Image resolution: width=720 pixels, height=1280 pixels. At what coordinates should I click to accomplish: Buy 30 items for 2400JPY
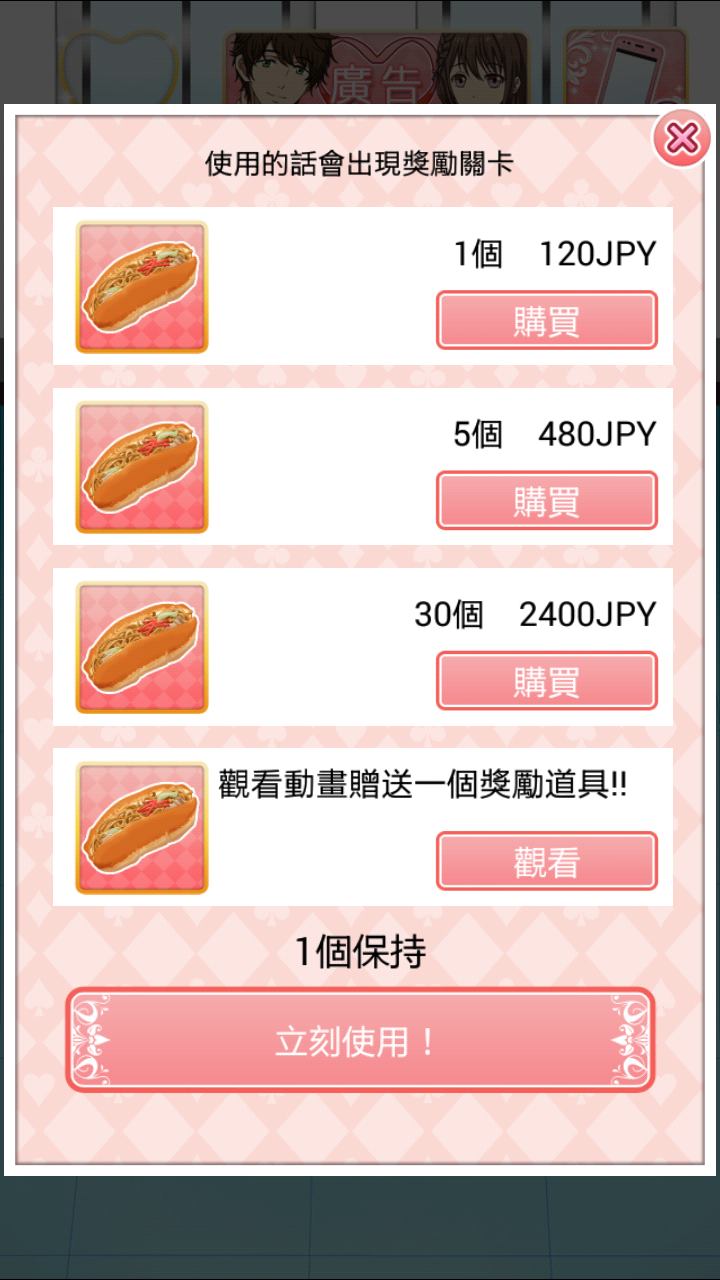546,680
